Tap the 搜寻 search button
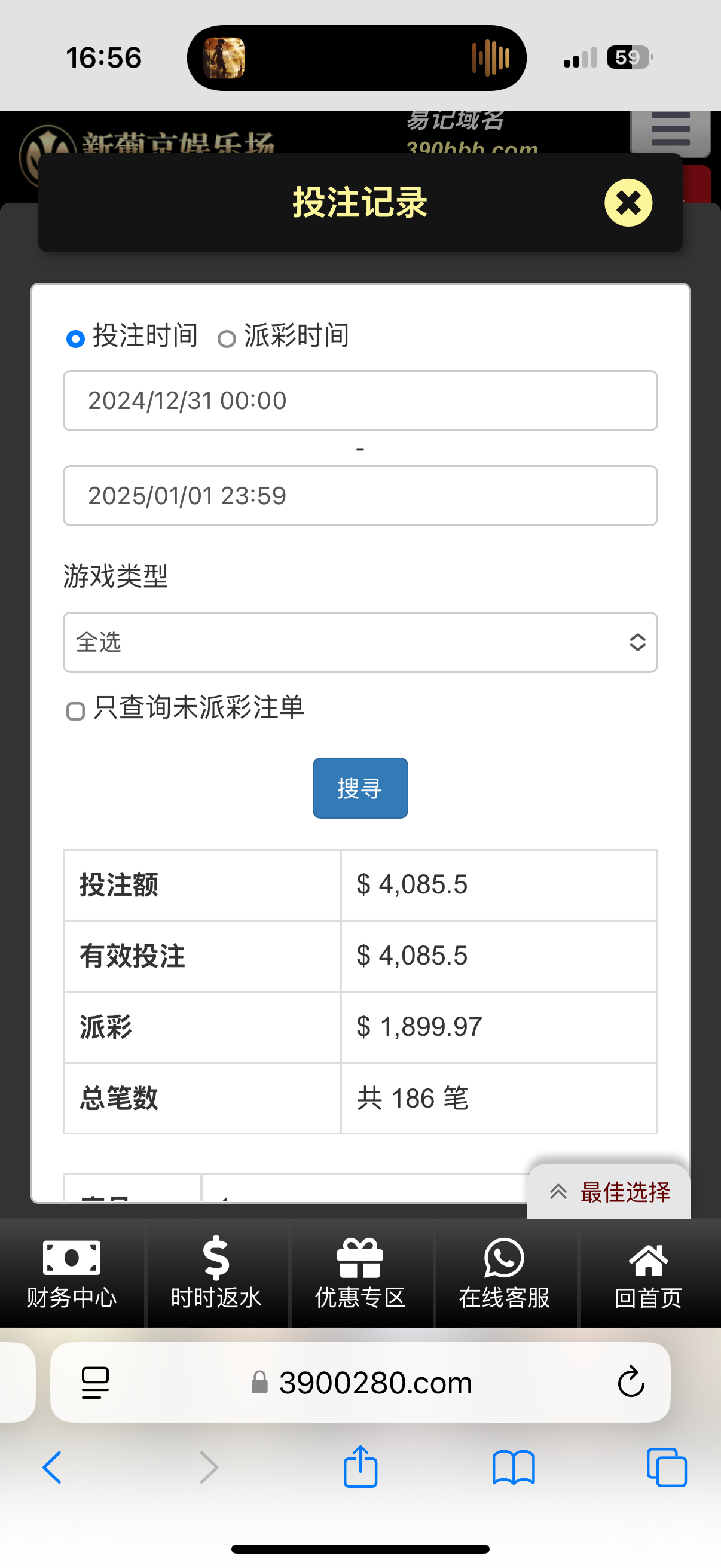 [x=360, y=788]
